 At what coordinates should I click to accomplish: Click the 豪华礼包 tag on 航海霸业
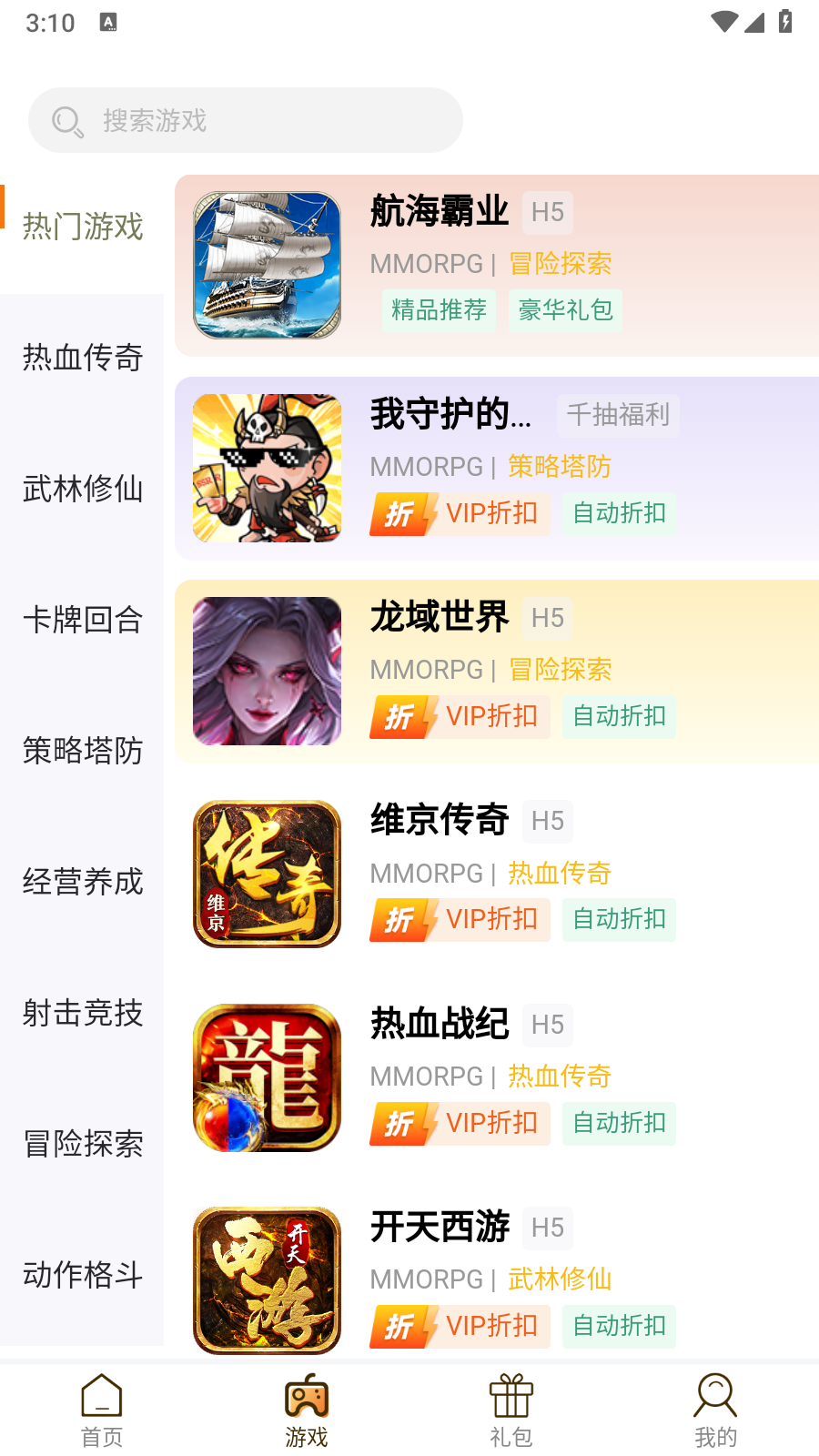pos(565,310)
